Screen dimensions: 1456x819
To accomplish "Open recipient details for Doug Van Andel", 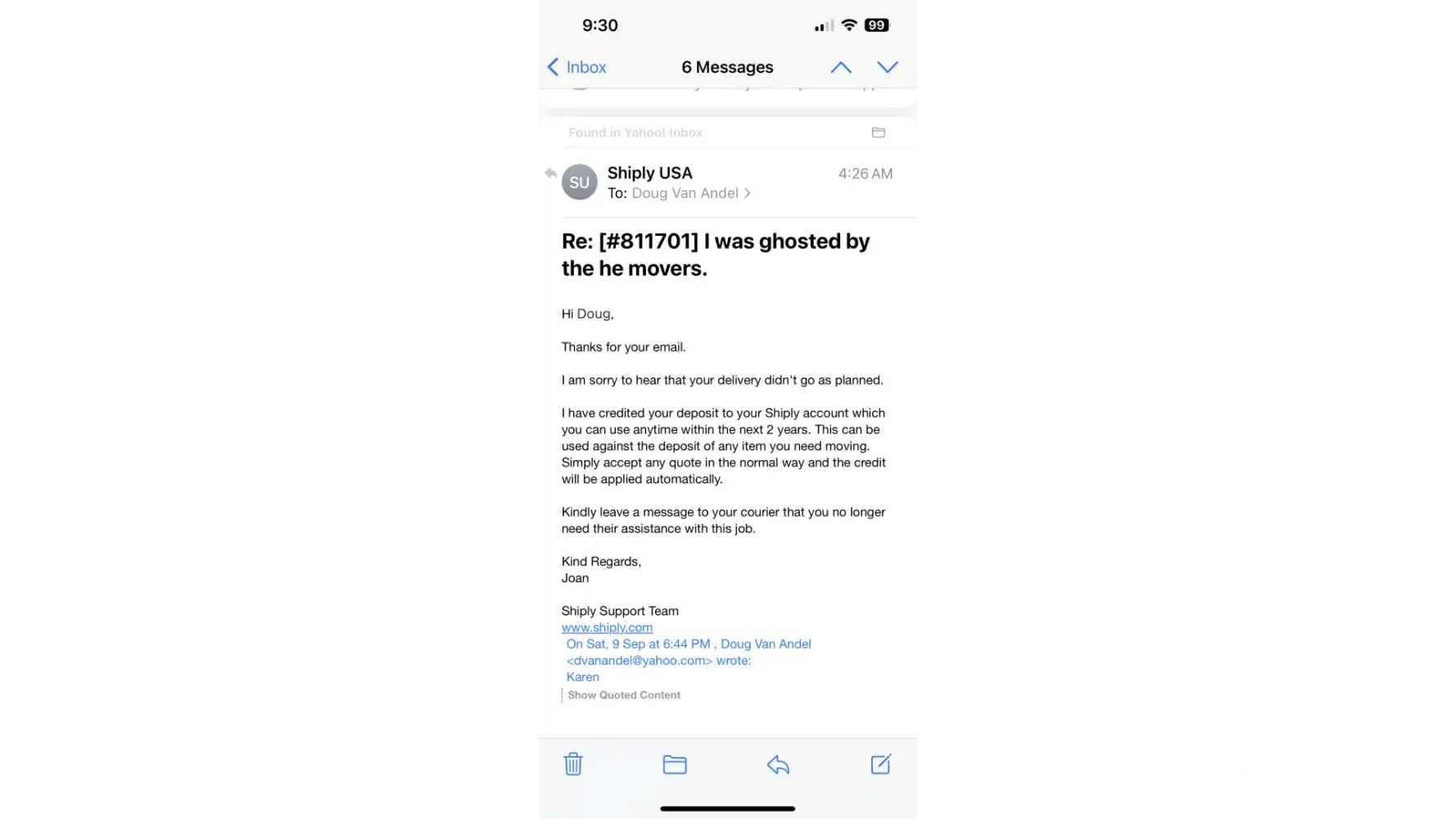I will pyautogui.click(x=690, y=193).
